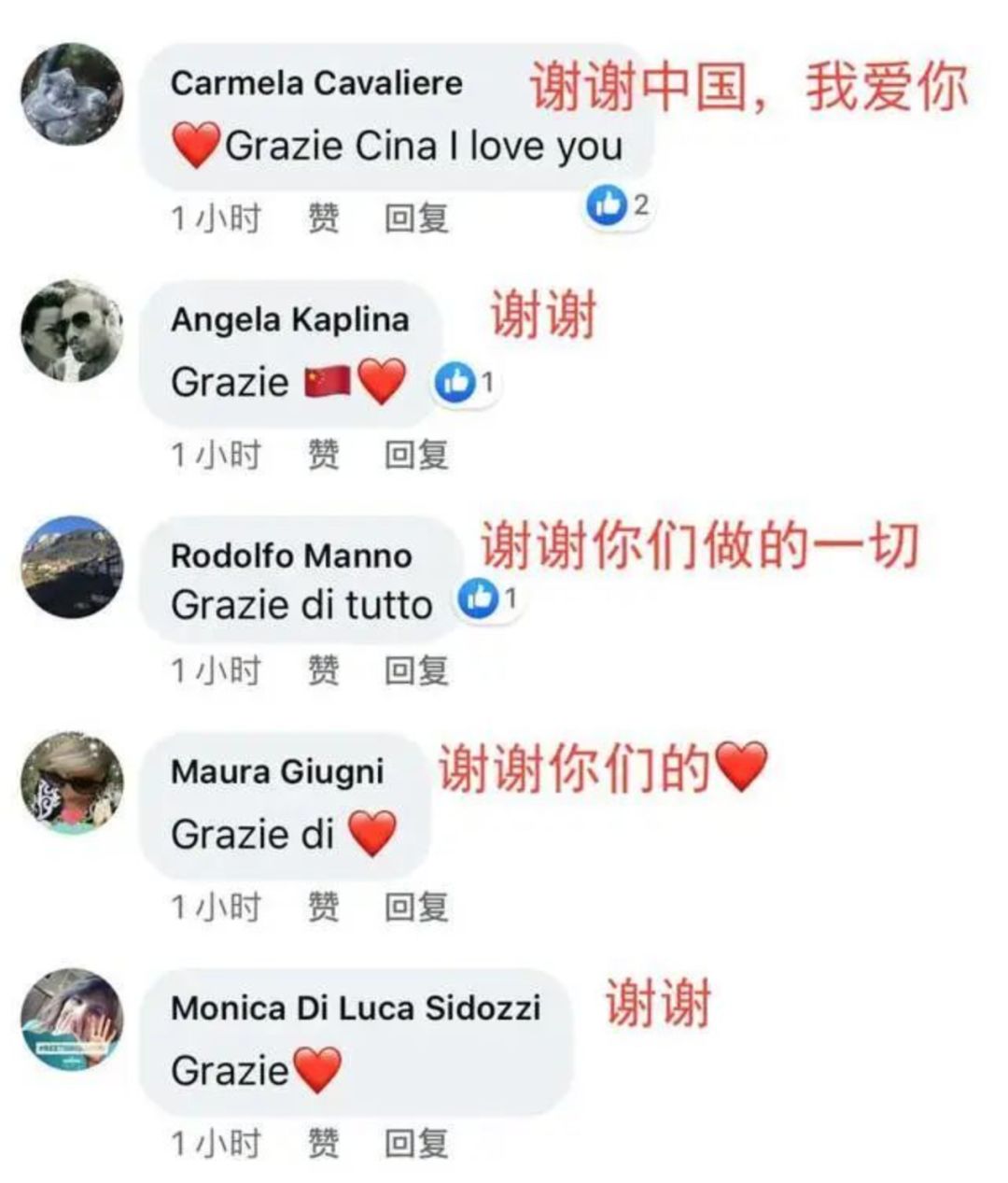Open Angela Kaplina's profile name
The width and height of the screenshot is (1008, 1183).
pos(289,319)
